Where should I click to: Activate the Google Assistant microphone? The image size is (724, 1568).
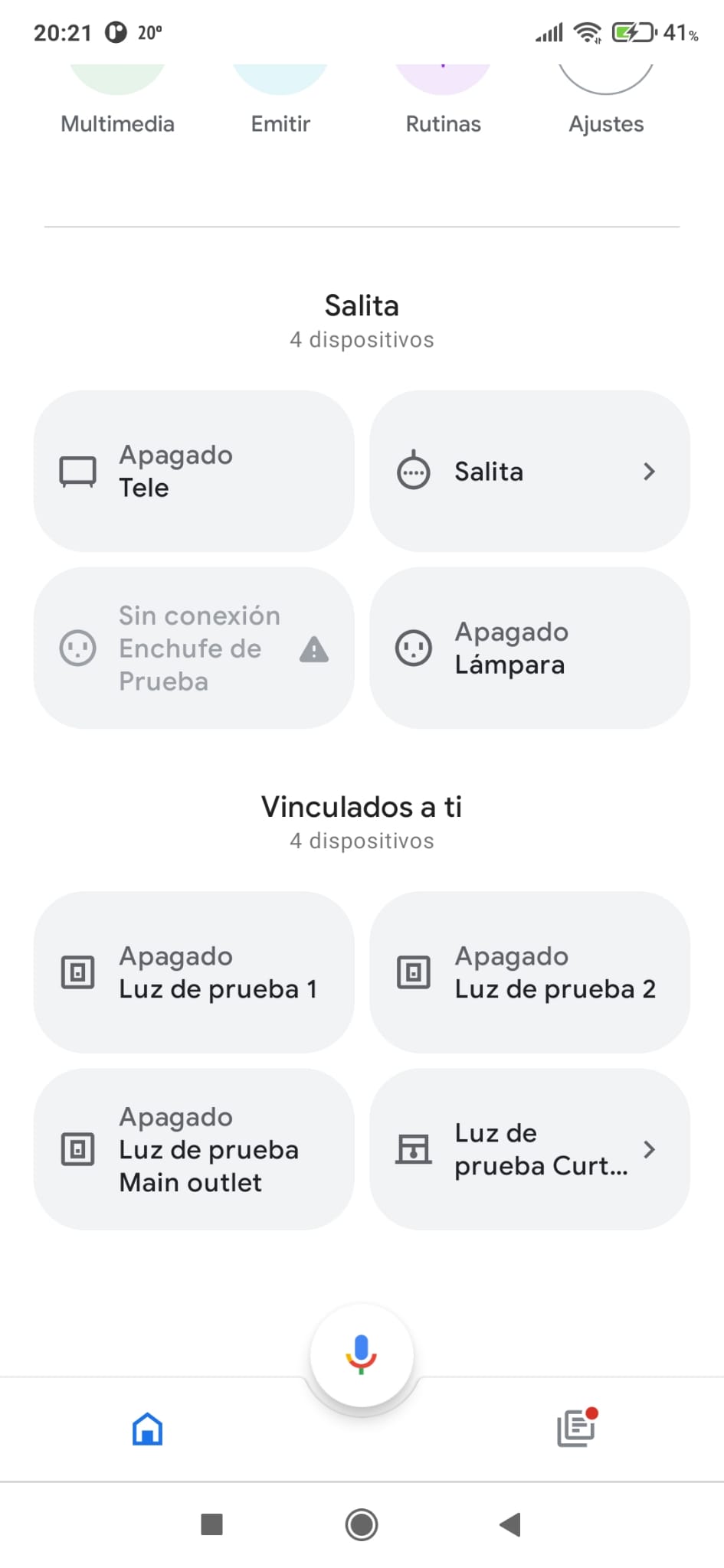coord(362,1355)
